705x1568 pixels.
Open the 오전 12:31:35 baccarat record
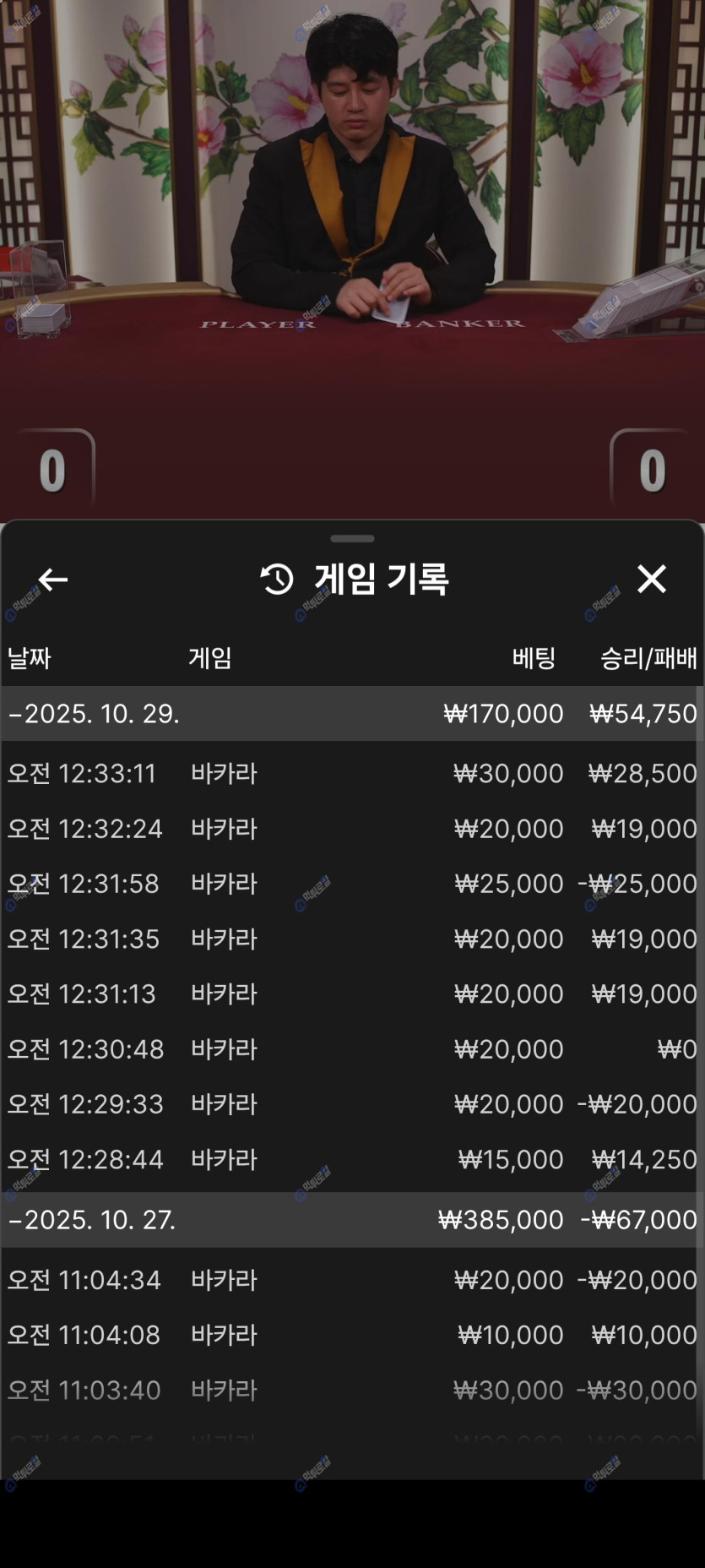click(x=351, y=939)
